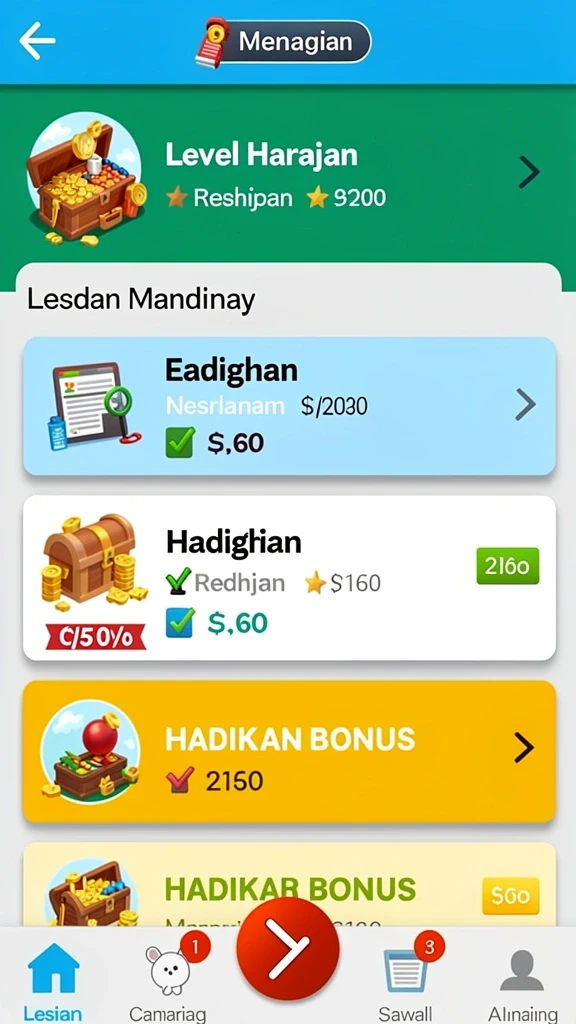Tap the Menagian pill at top
This screenshot has height=1024, width=576.
[283, 42]
